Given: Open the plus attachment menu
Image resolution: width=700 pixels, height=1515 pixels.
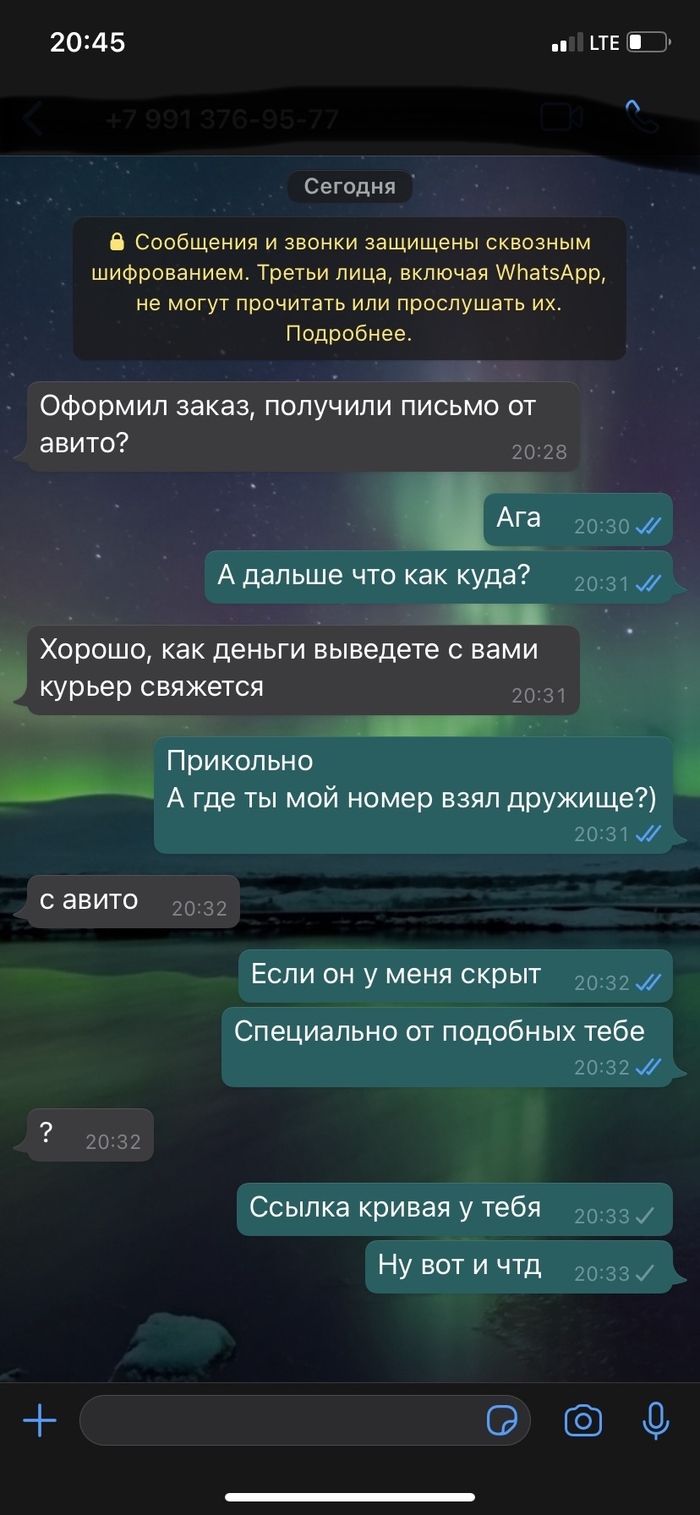Looking at the screenshot, I should click(x=40, y=1420).
